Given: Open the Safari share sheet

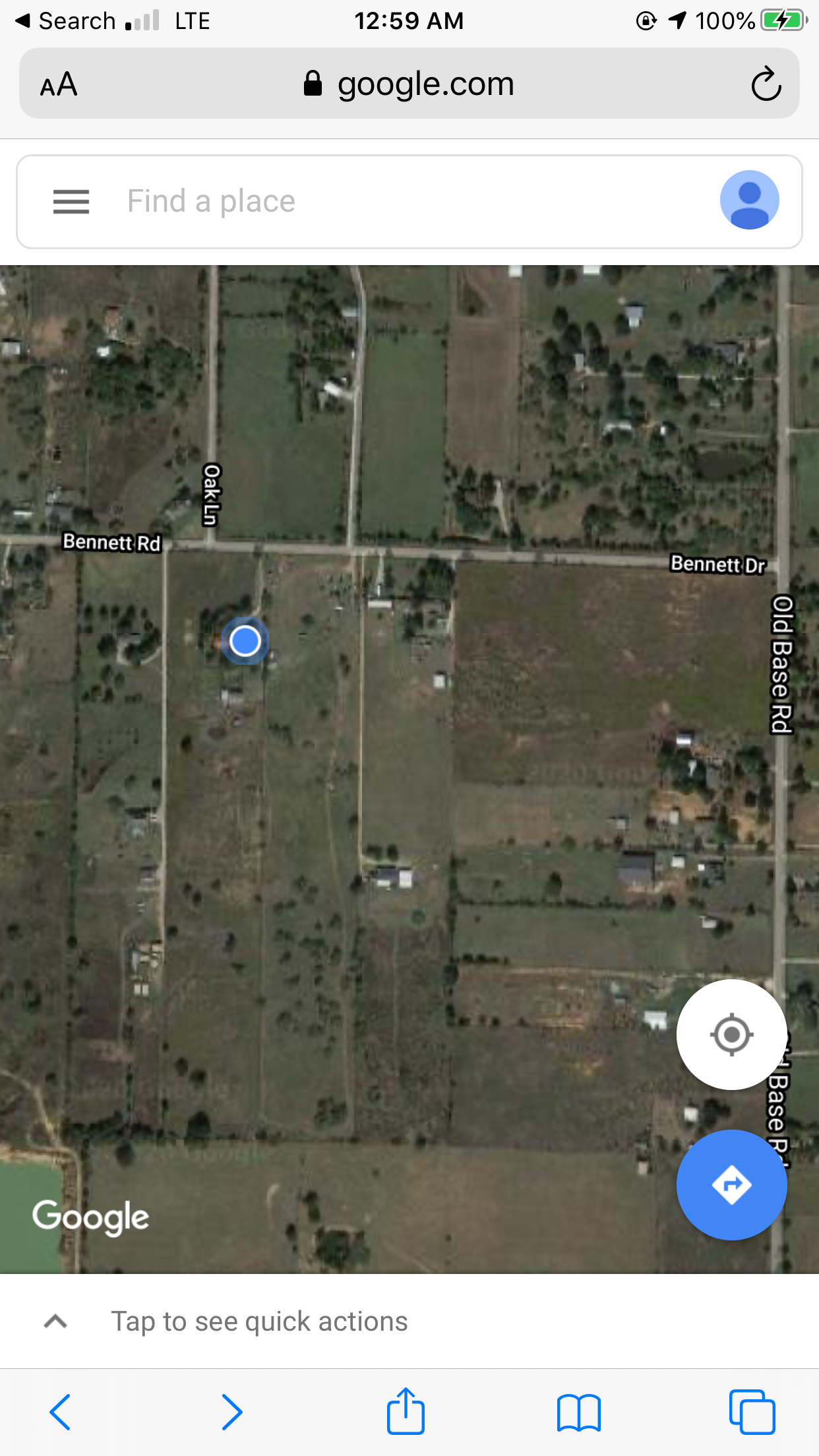Looking at the screenshot, I should (405, 1410).
